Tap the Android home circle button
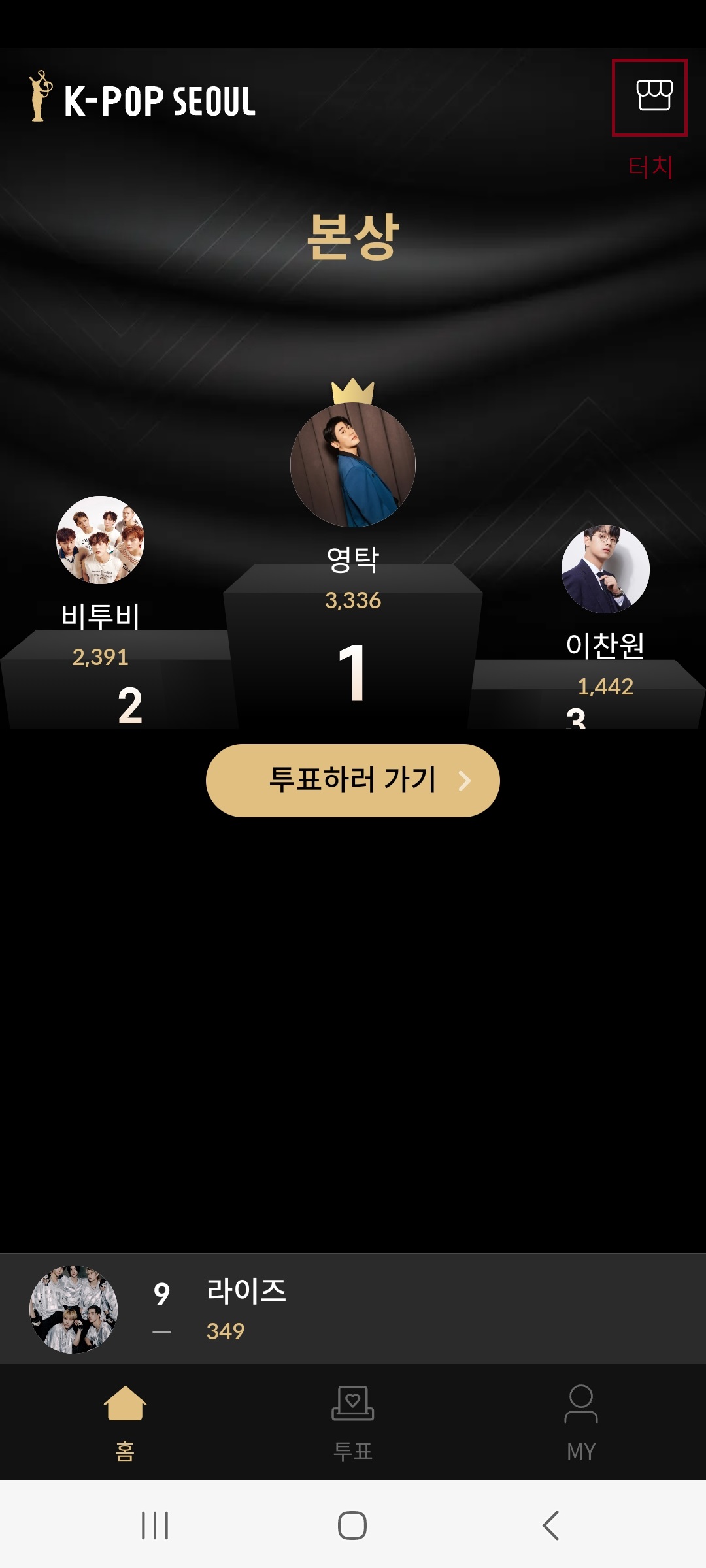The width and height of the screenshot is (706, 1568). click(352, 1525)
